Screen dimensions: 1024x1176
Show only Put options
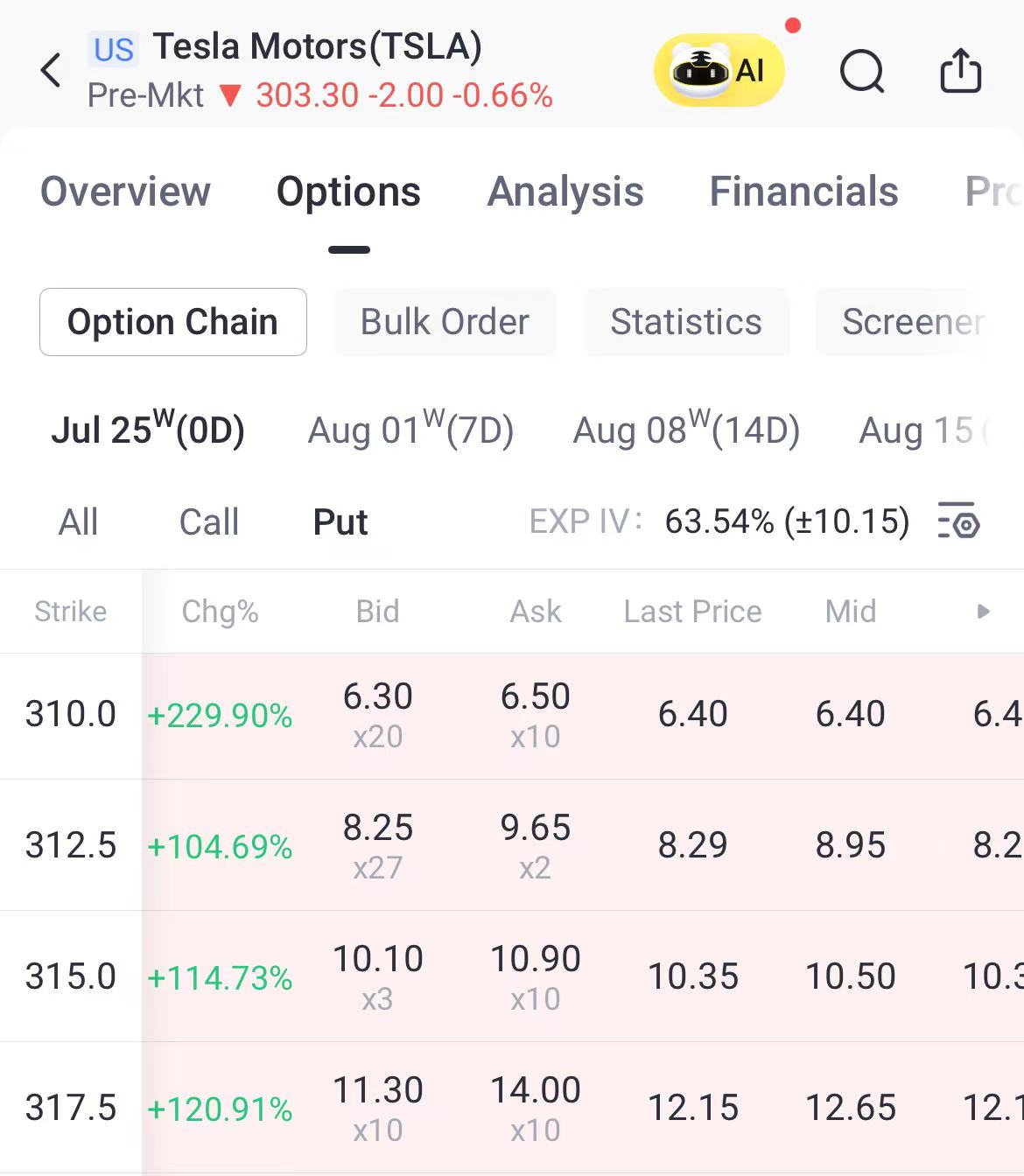coord(340,522)
